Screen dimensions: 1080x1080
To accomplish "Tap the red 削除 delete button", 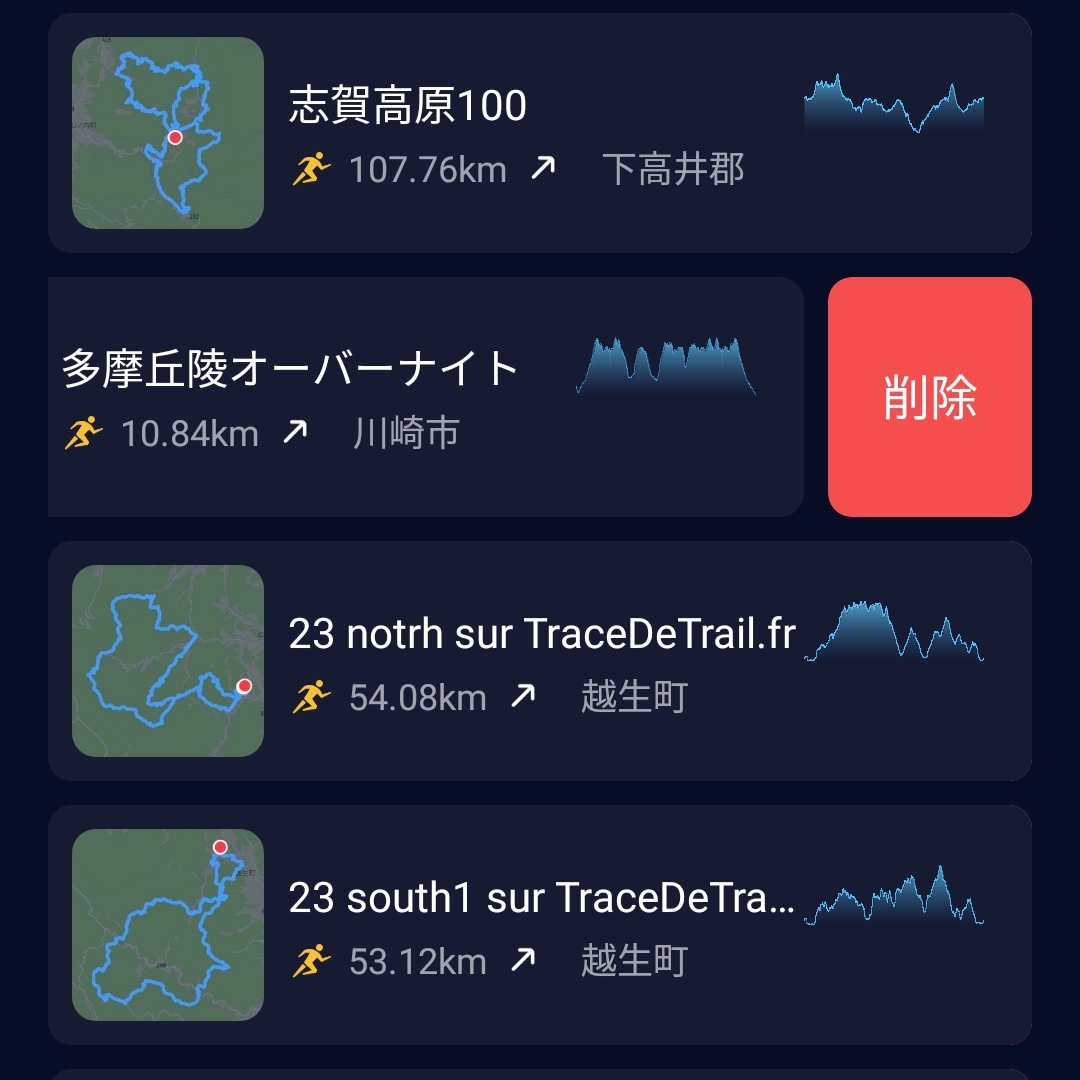I will tap(929, 397).
